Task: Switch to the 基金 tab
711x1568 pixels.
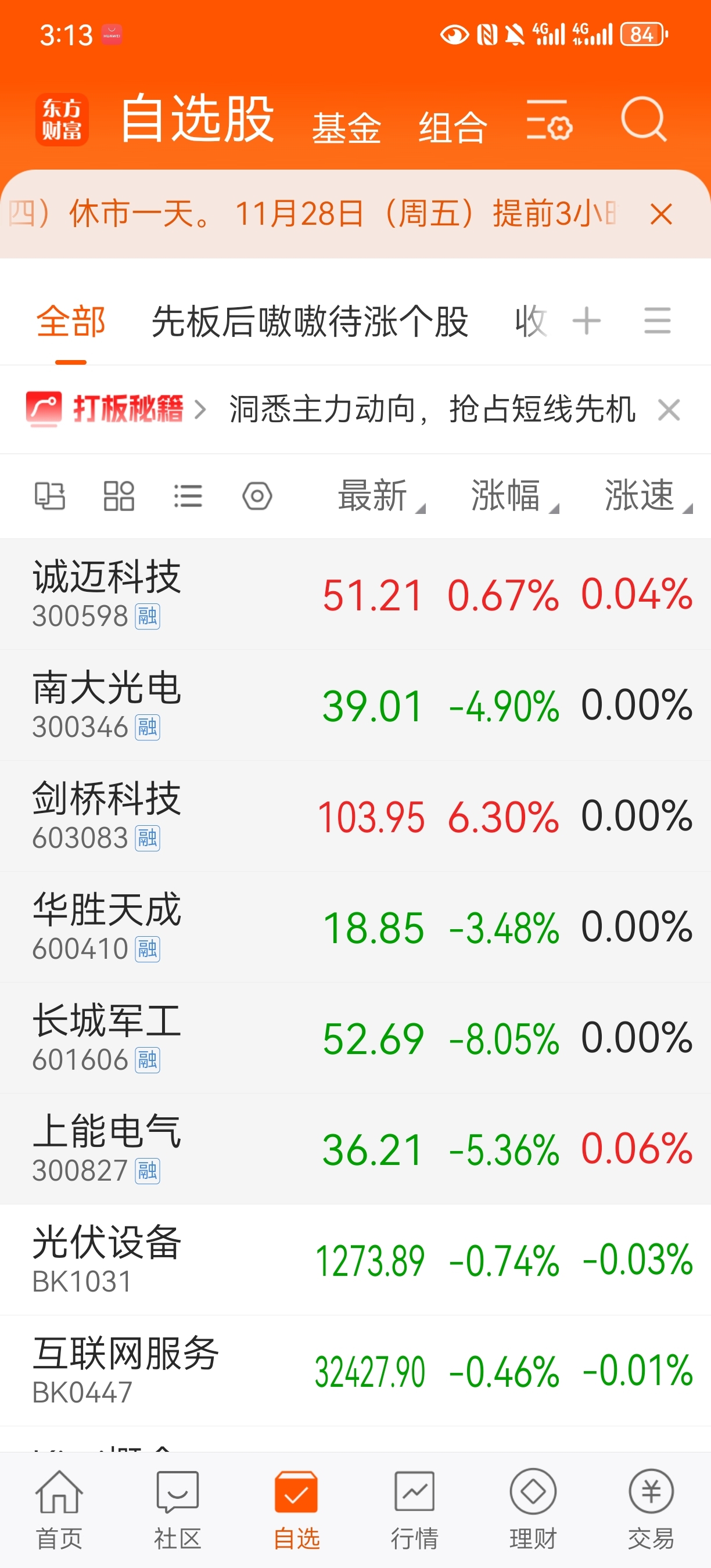Action: coord(346,128)
